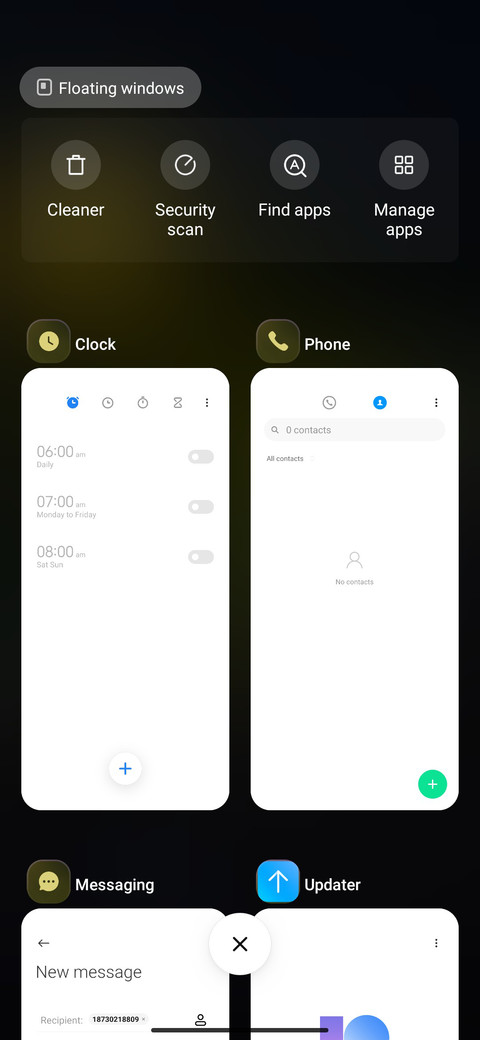Clear all recent apps with X button
480x1040 pixels.
tap(240, 944)
